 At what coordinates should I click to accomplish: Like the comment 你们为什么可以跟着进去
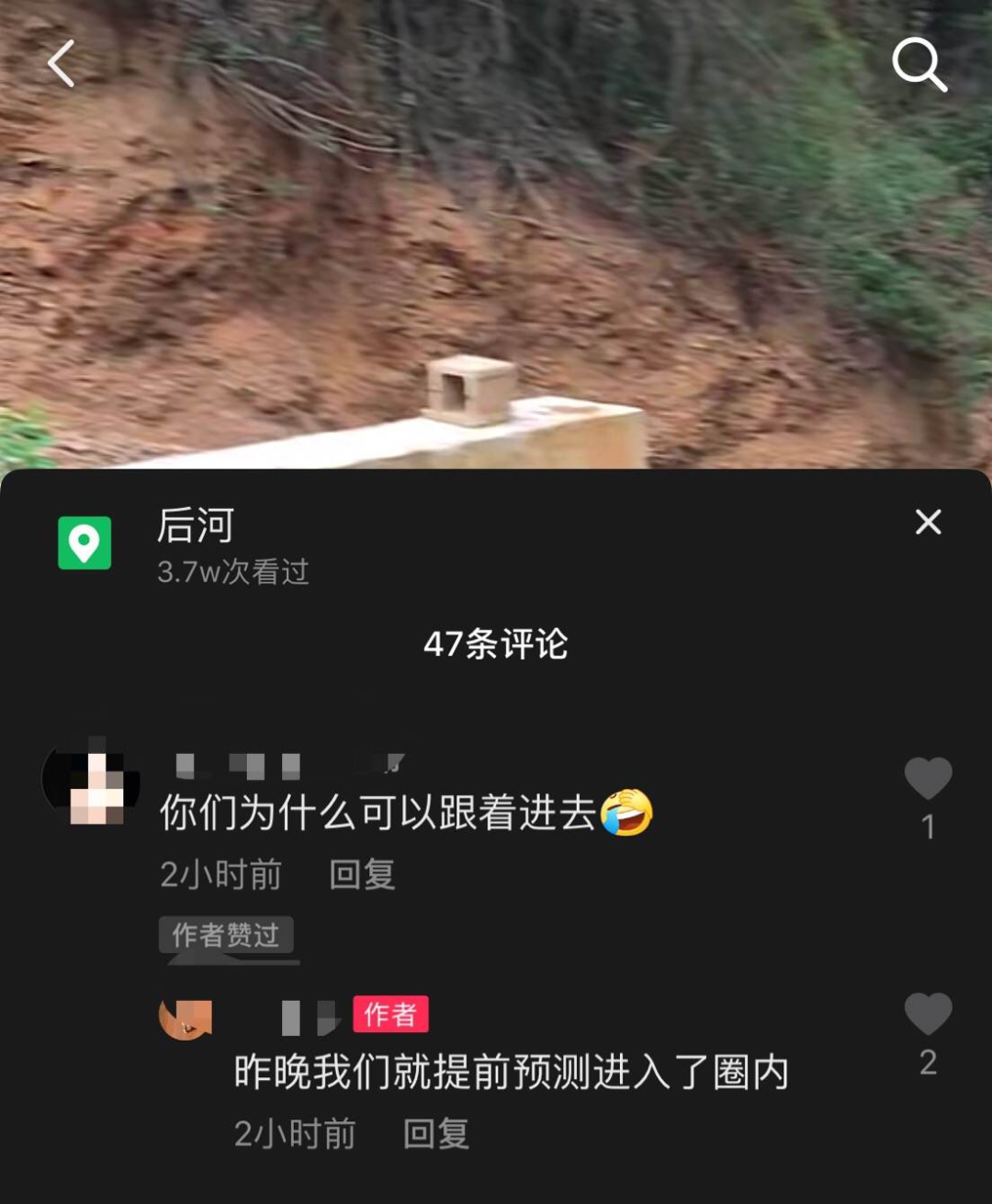point(928,779)
